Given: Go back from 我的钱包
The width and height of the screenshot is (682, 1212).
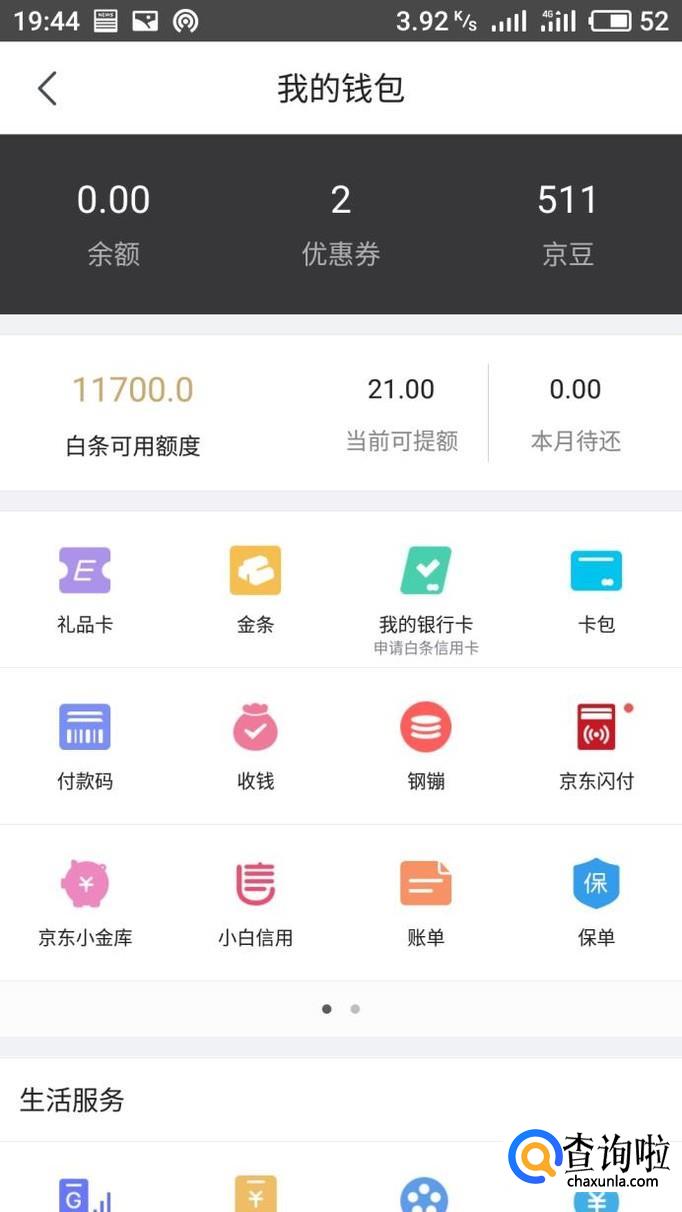Looking at the screenshot, I should pos(47,89).
